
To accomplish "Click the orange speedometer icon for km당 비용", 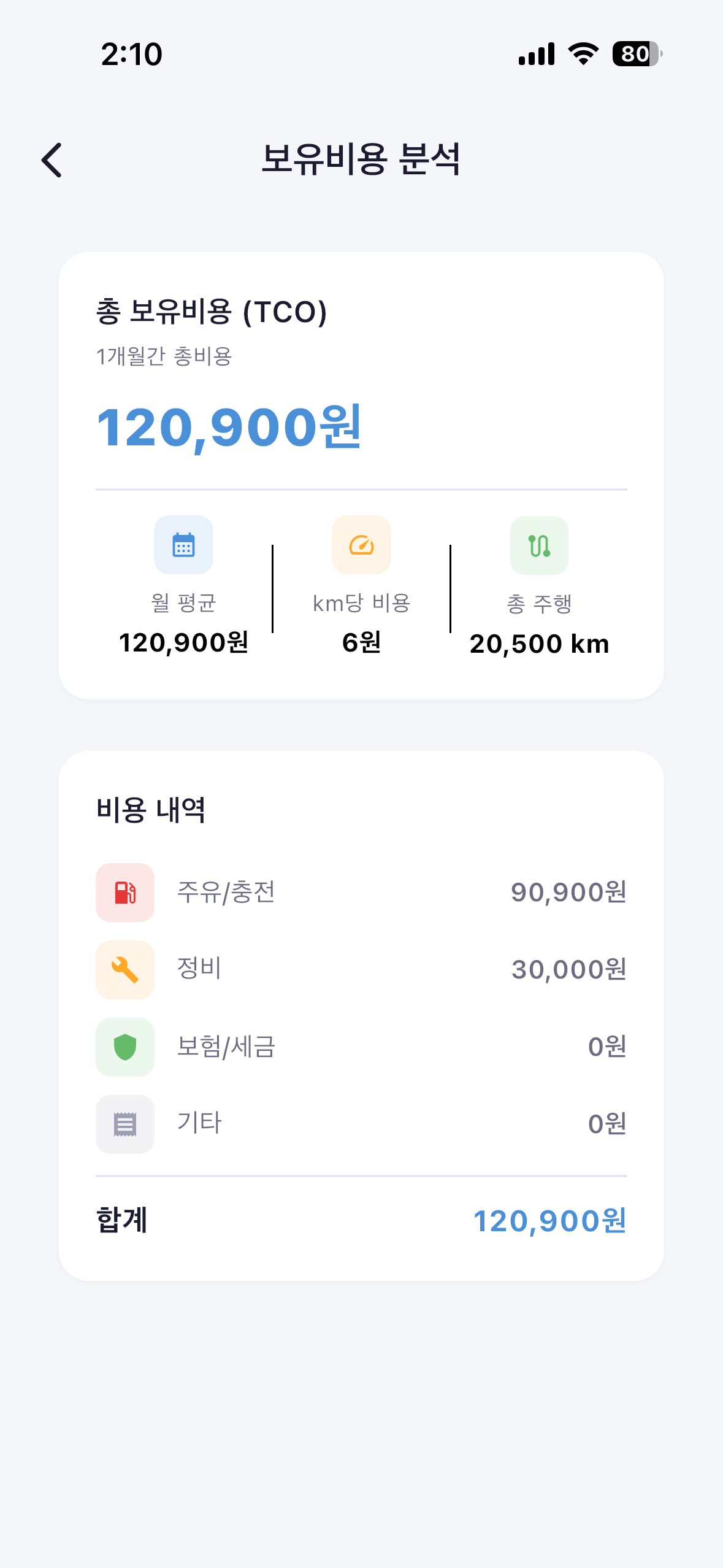I will [x=361, y=545].
